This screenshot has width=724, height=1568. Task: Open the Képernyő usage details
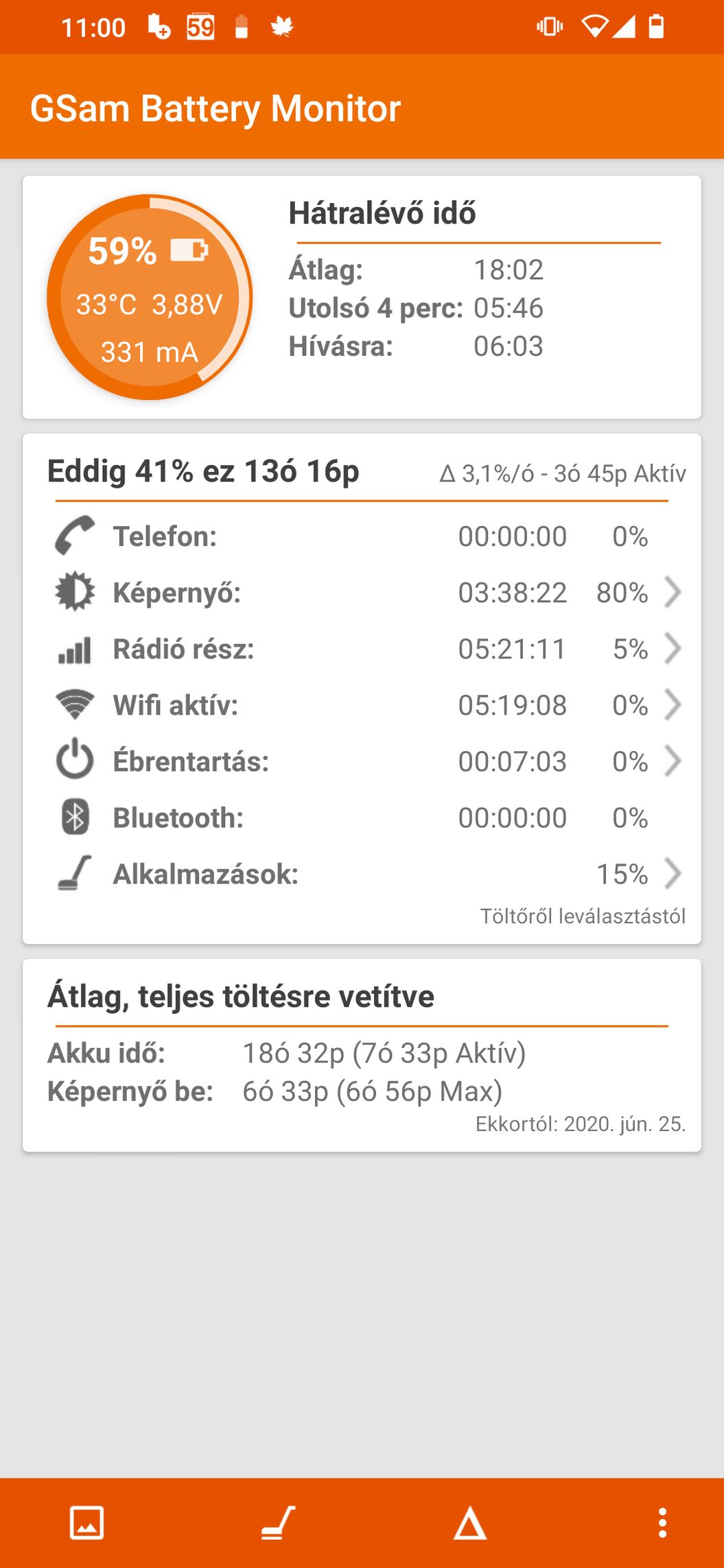(x=362, y=593)
